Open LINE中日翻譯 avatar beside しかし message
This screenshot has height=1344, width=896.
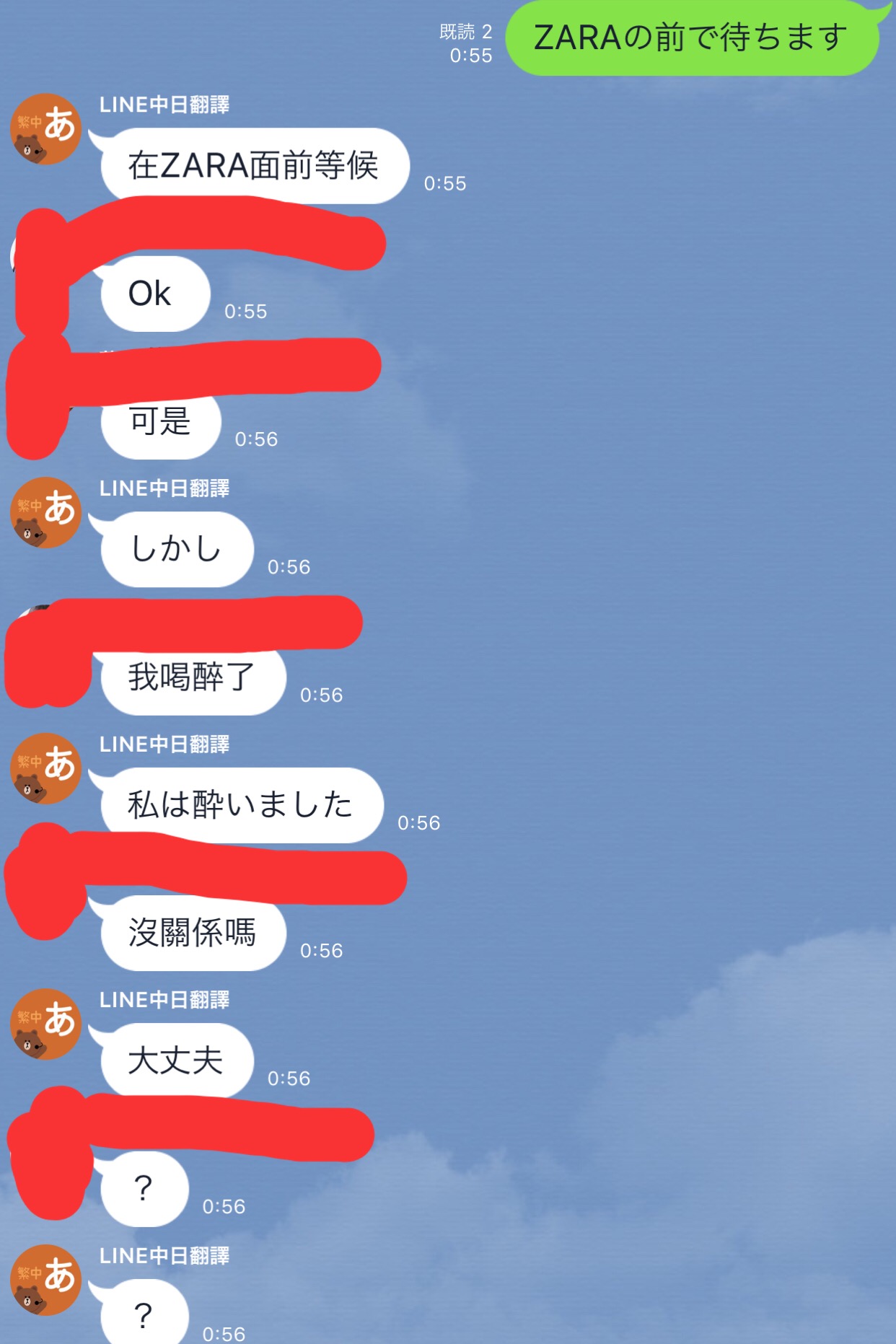(45, 513)
